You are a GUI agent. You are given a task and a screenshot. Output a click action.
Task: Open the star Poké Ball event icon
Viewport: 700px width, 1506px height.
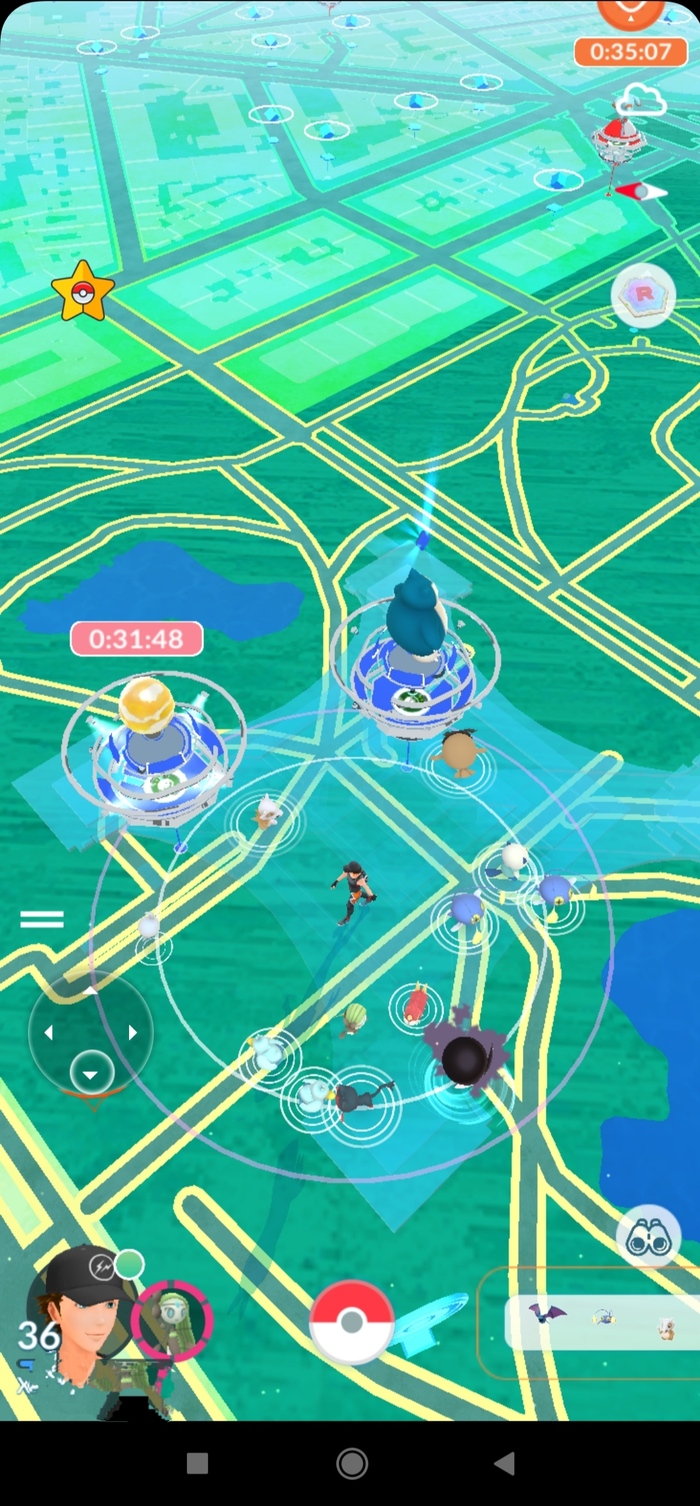83,291
